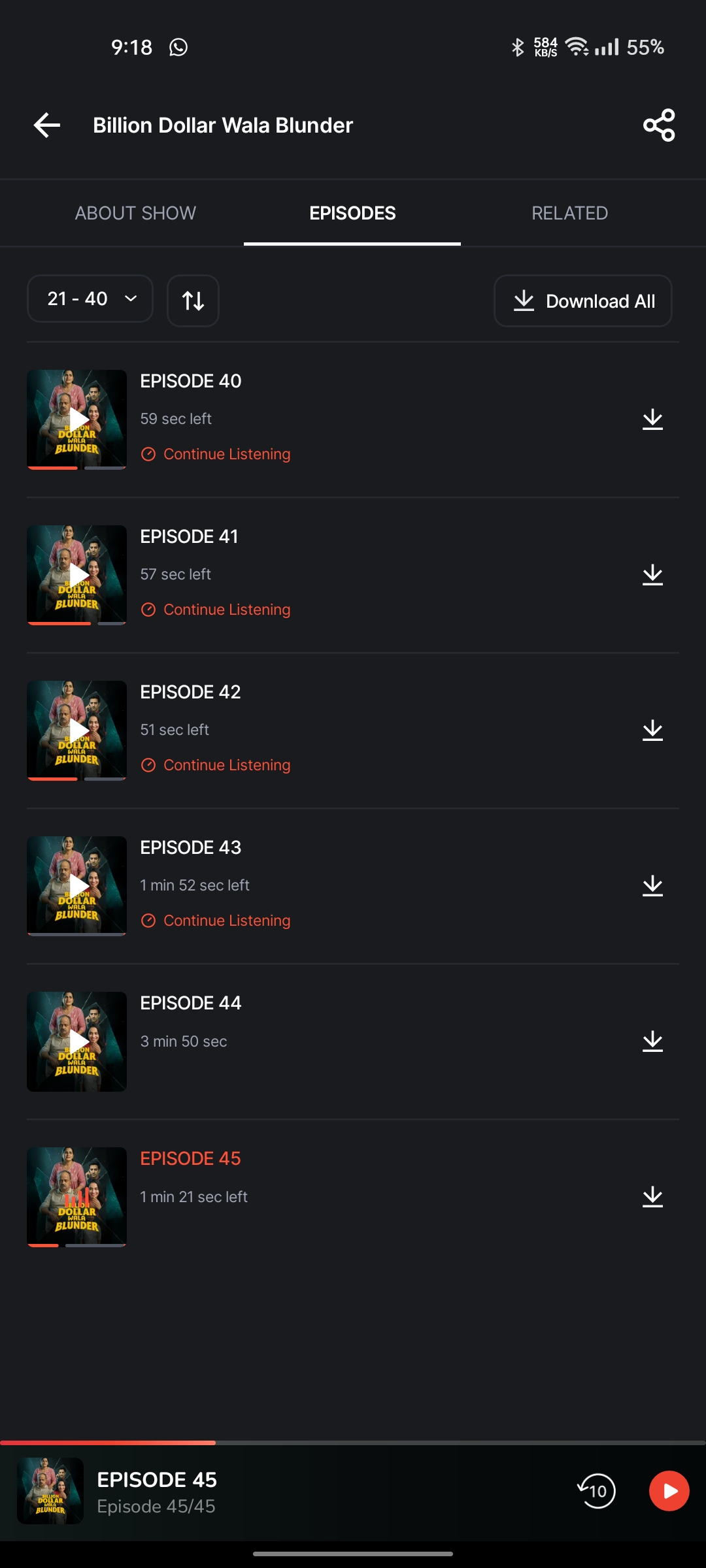Viewport: 706px width, 1568px height.
Task: Continue Listening to Episode 43
Action: (x=216, y=920)
